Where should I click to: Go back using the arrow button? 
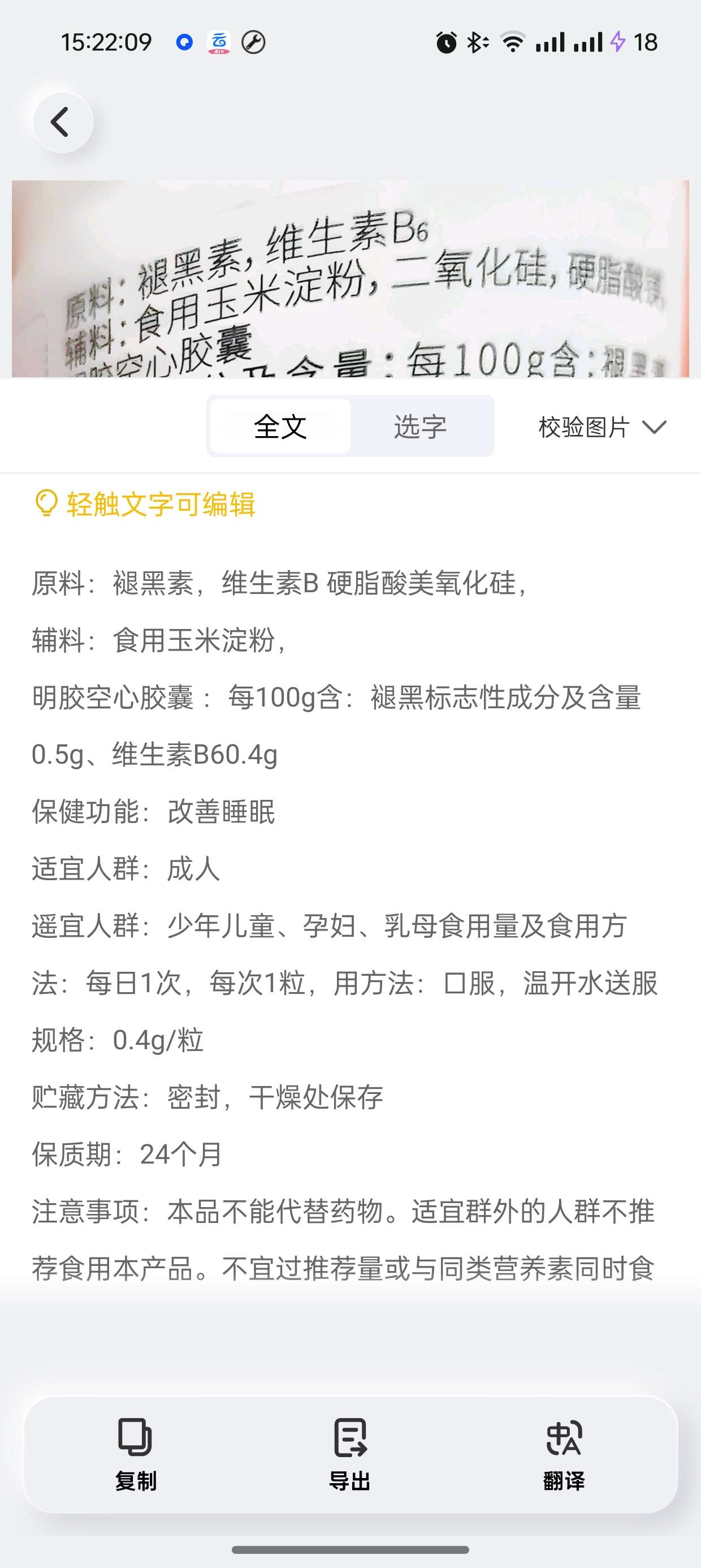[62, 122]
